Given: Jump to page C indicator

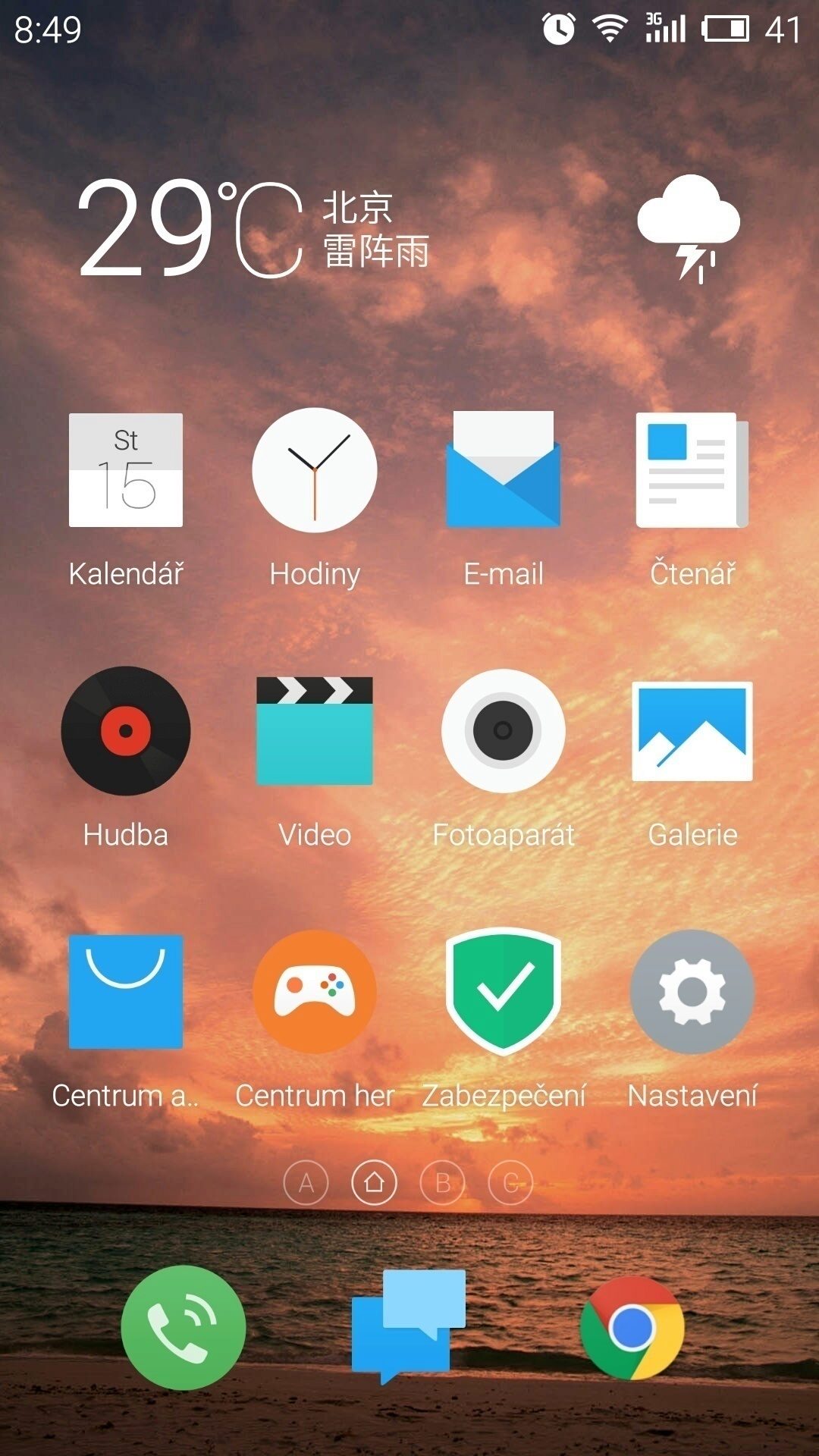Looking at the screenshot, I should [510, 1182].
